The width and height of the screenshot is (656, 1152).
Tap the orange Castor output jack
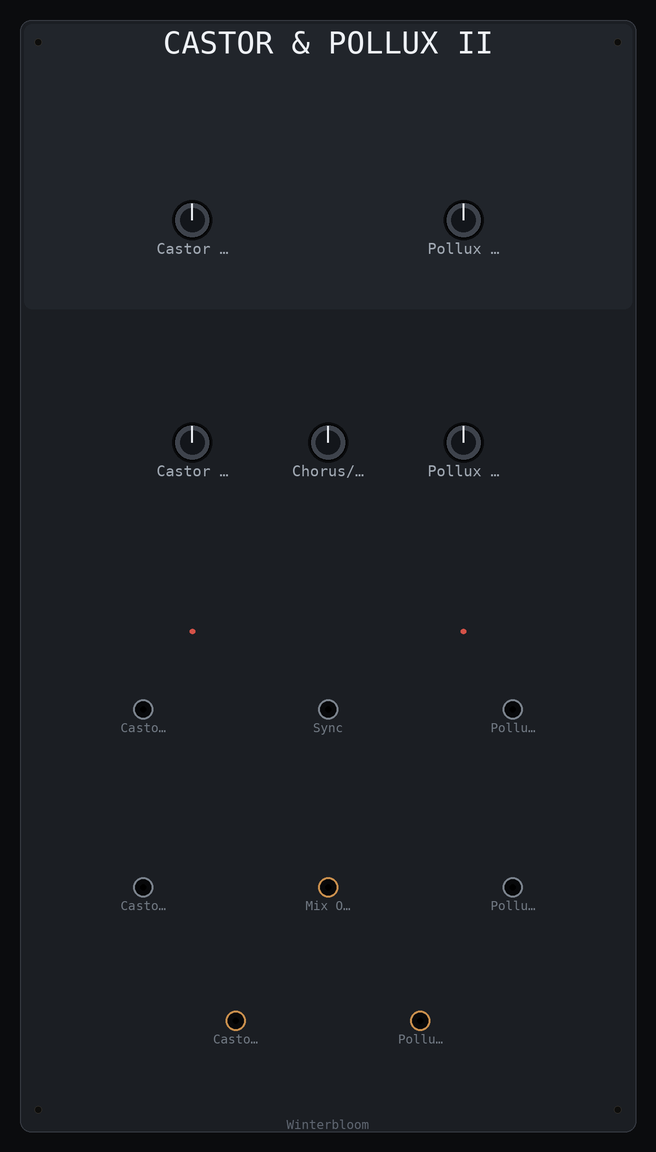click(235, 1020)
